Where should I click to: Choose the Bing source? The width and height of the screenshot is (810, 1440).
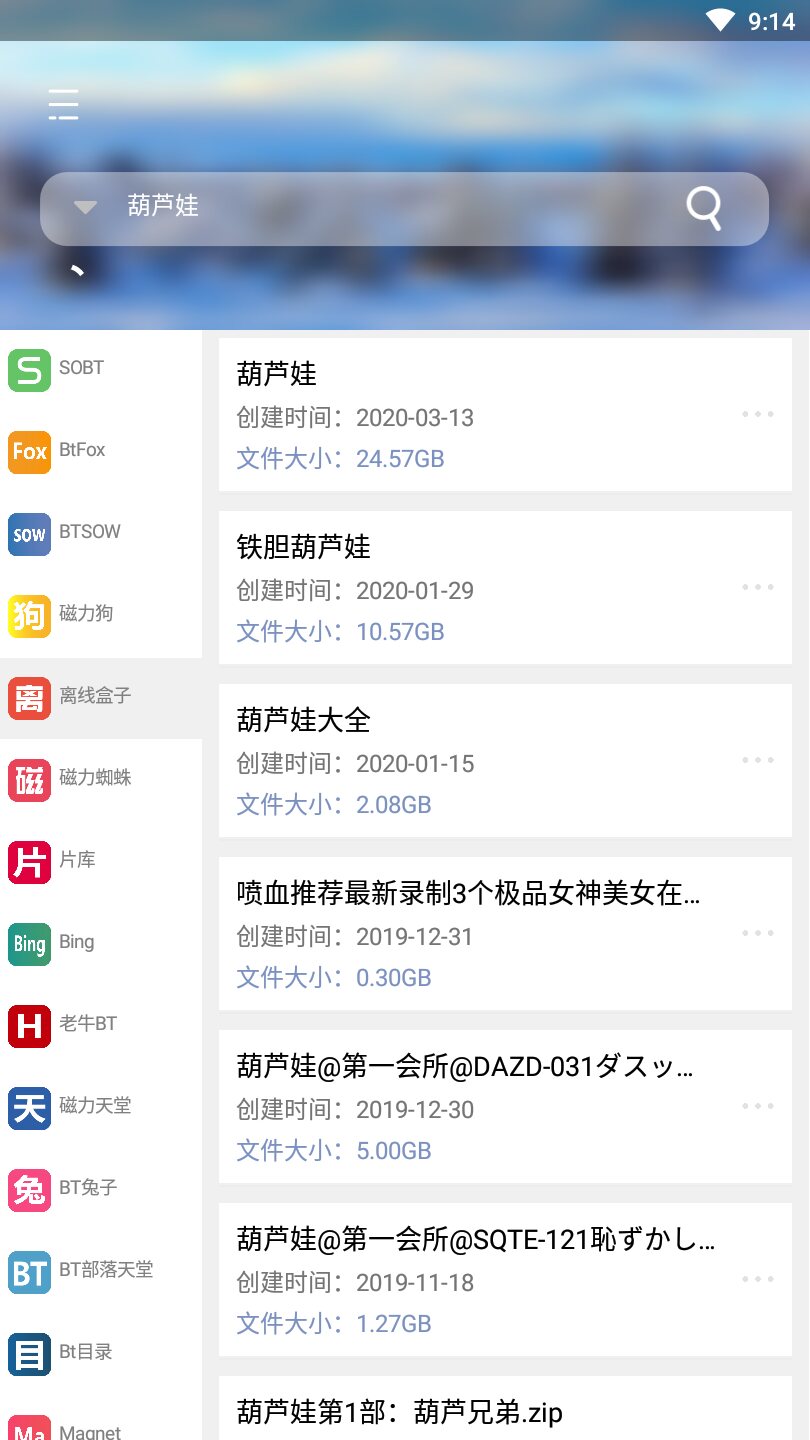pyautogui.click(x=100, y=943)
